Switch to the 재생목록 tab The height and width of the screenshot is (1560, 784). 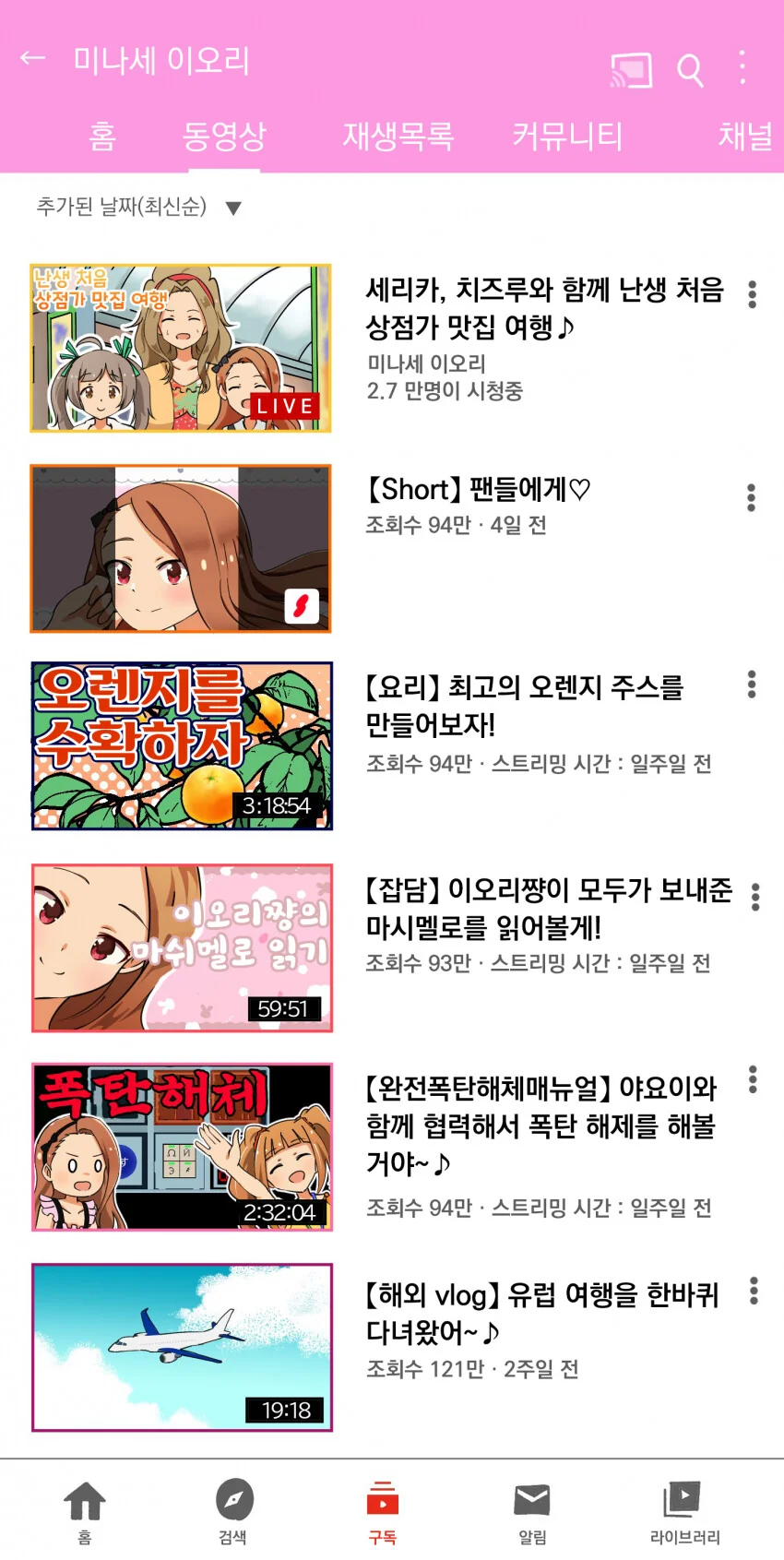[398, 137]
